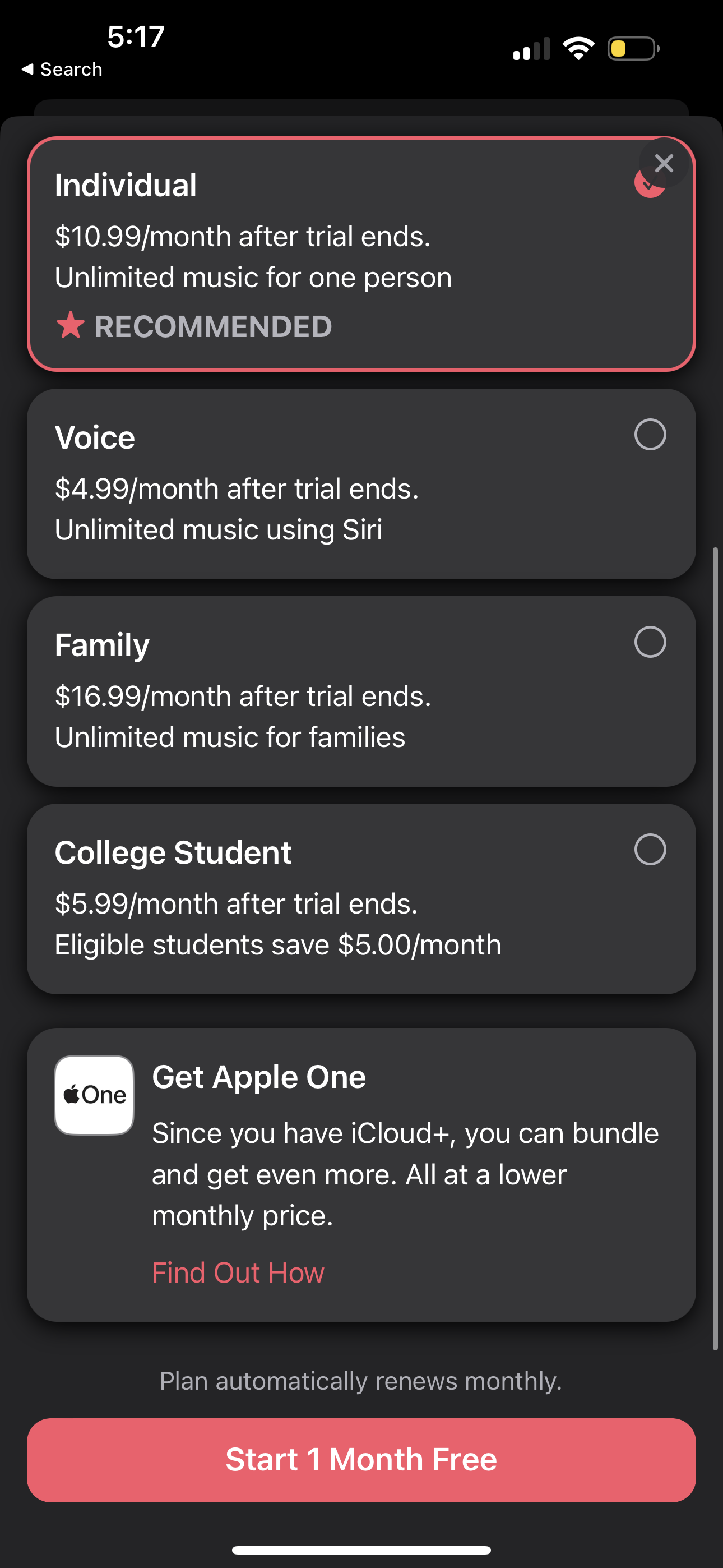Select the Voice plan radio button
Screen dimensions: 723x1568
point(651,435)
